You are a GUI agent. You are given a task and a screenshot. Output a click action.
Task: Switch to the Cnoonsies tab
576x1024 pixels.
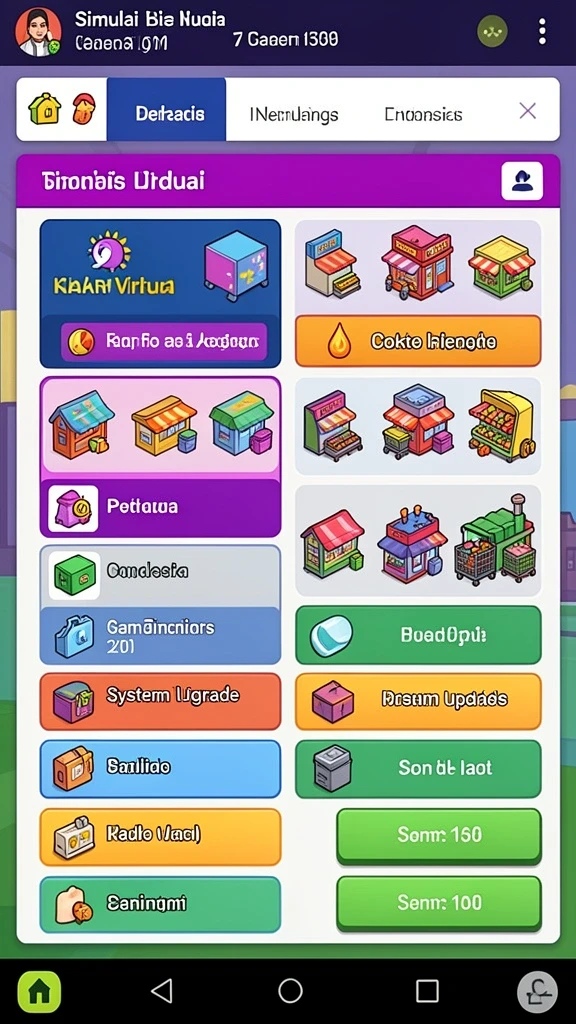click(x=423, y=115)
